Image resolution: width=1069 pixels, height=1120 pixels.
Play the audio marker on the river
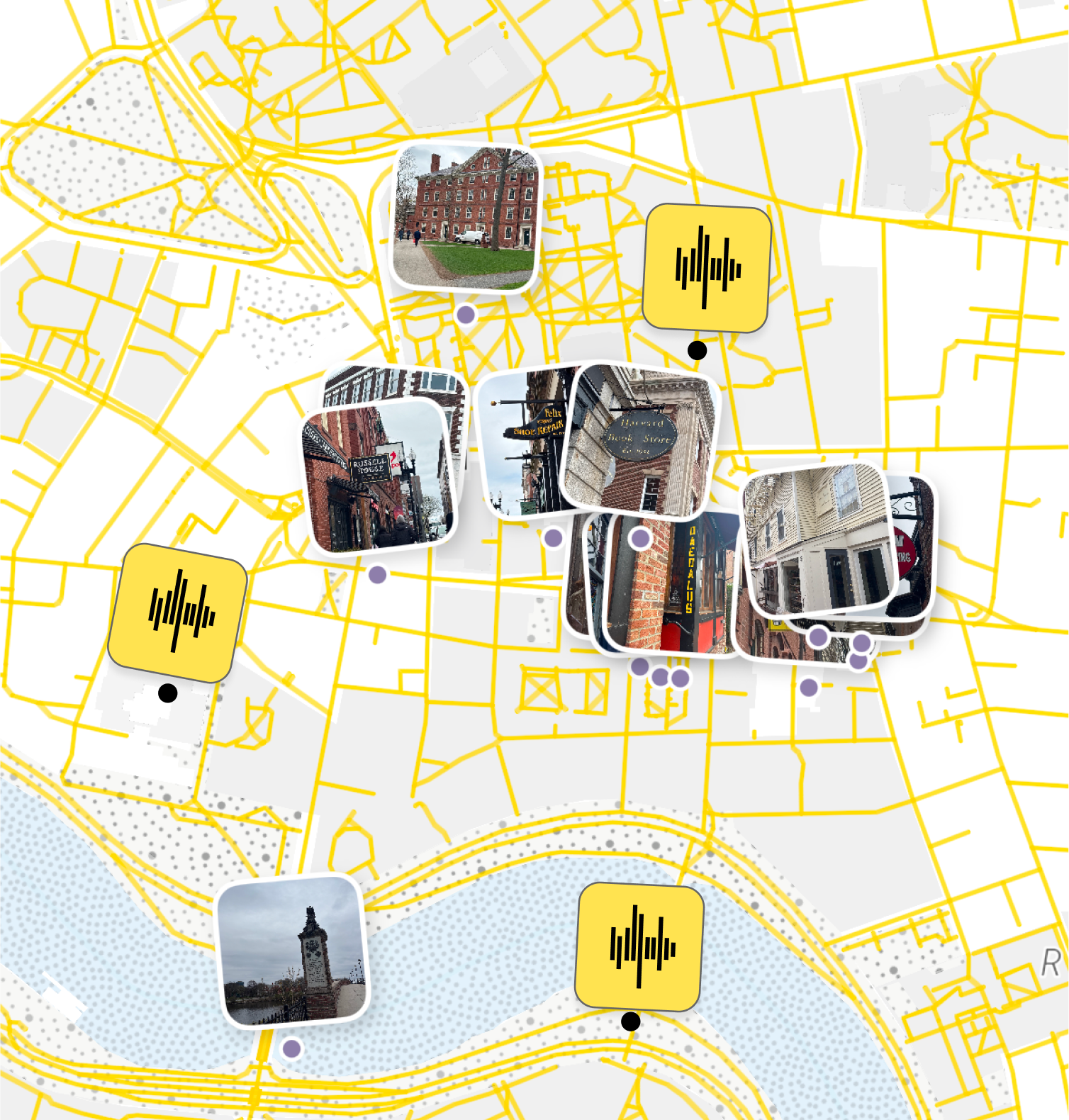639,947
